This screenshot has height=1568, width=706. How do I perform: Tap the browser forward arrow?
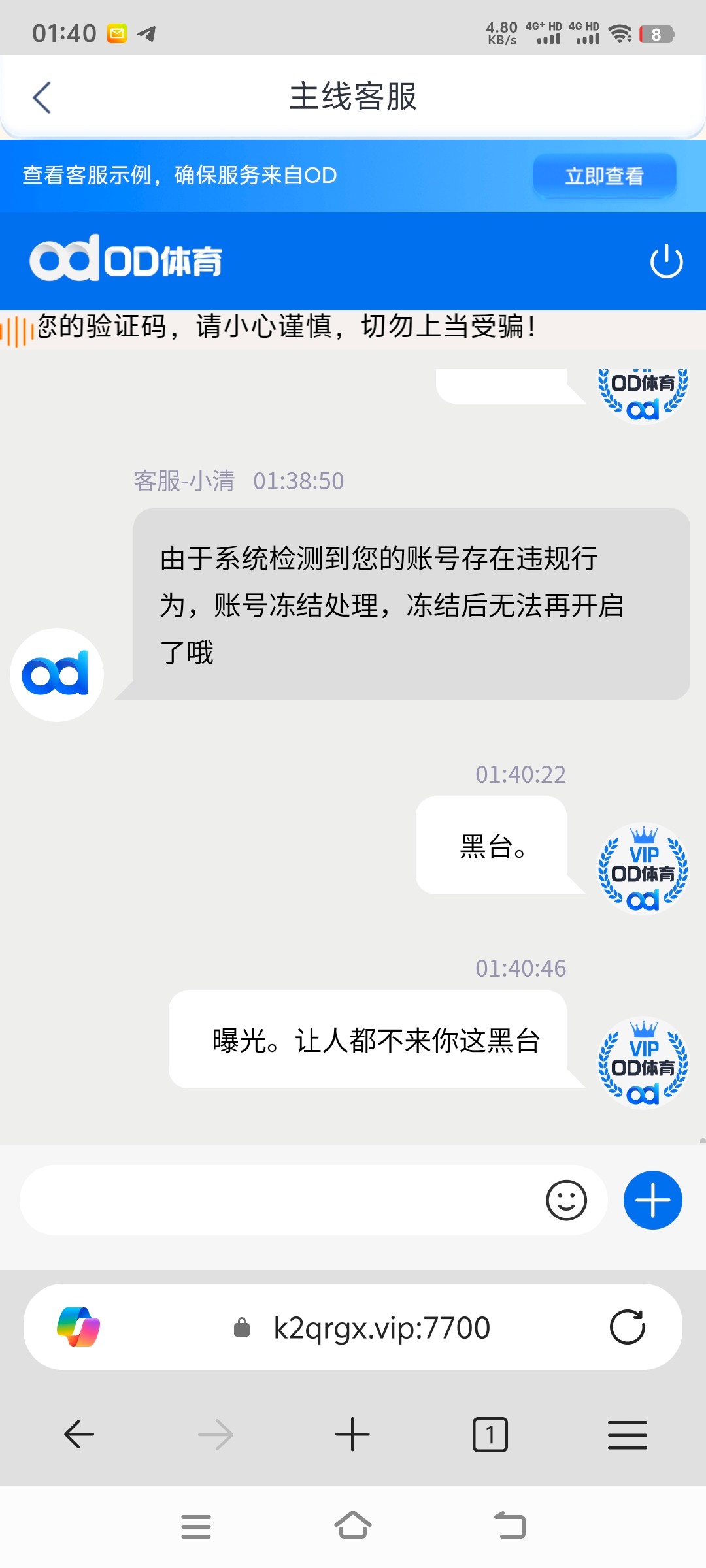coord(216,1435)
